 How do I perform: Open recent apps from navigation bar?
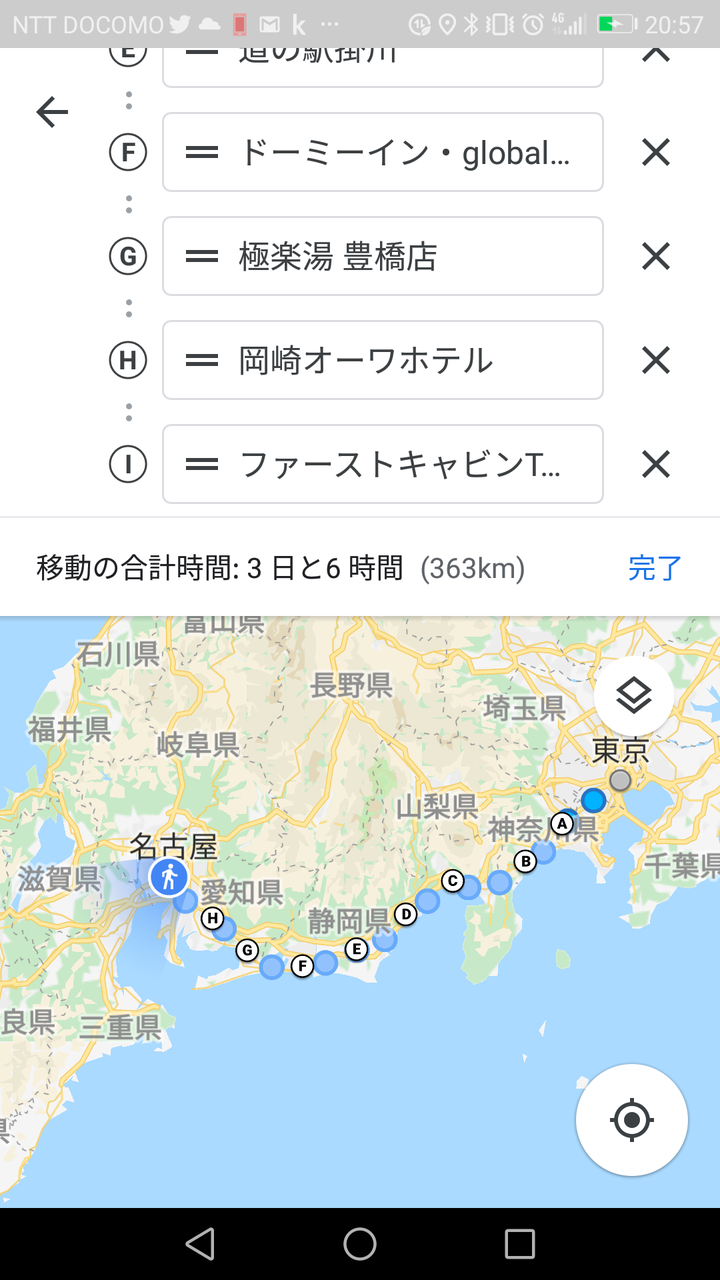tap(520, 1244)
